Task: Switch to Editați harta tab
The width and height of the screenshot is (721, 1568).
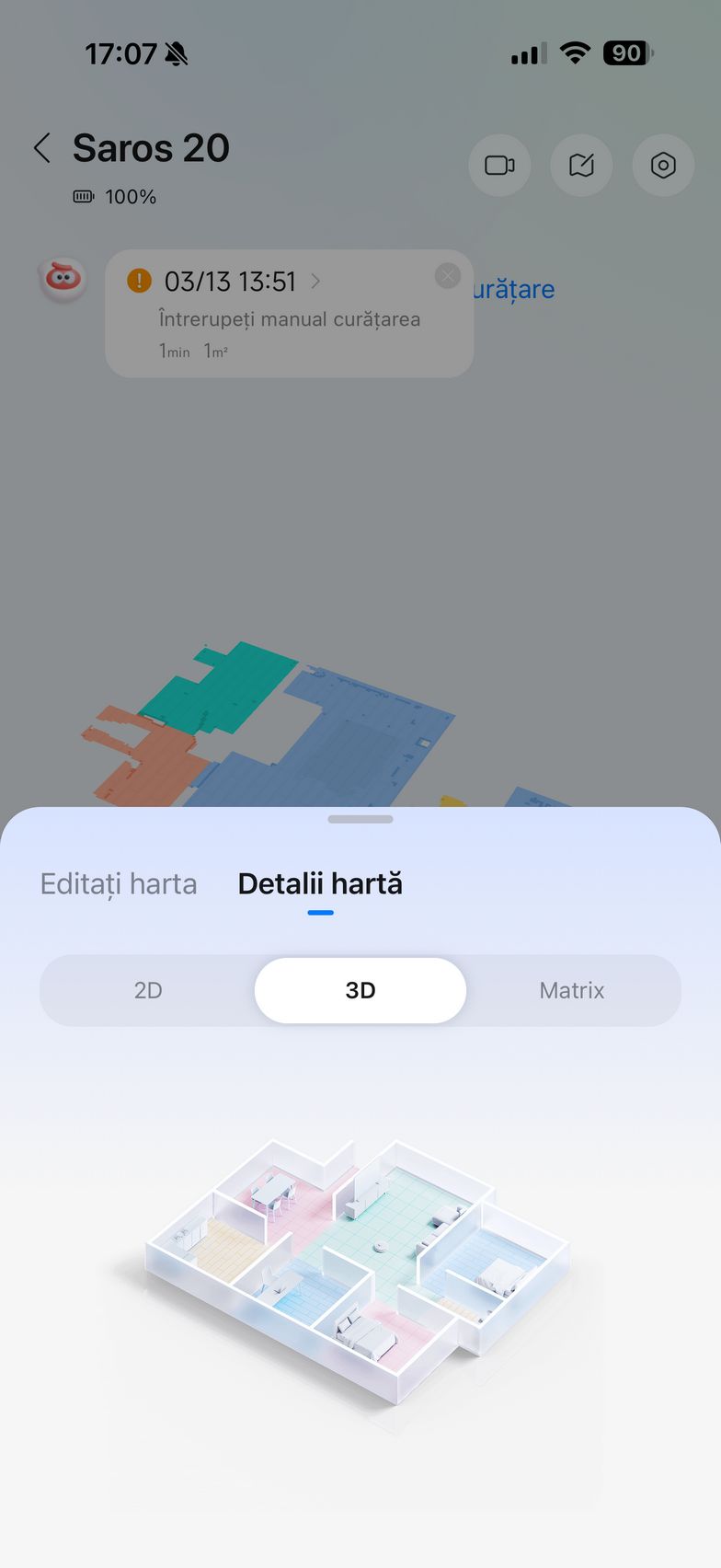Action: pos(119,883)
